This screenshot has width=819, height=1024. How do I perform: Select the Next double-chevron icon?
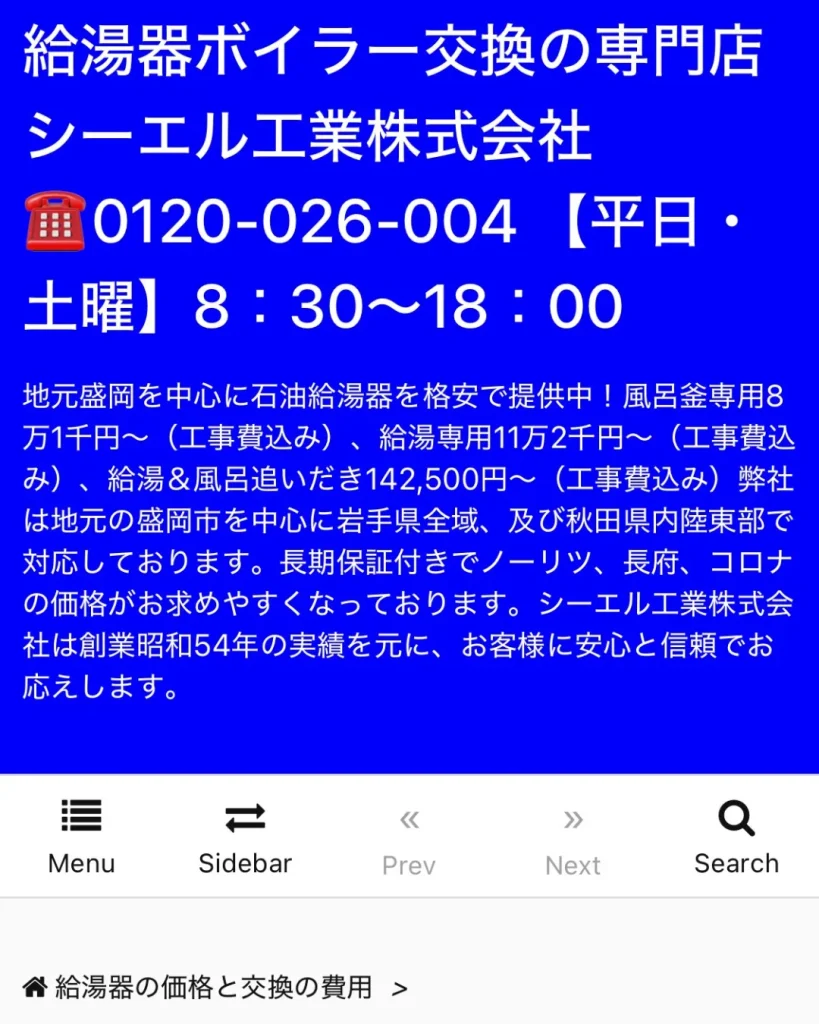pyautogui.click(x=572, y=817)
